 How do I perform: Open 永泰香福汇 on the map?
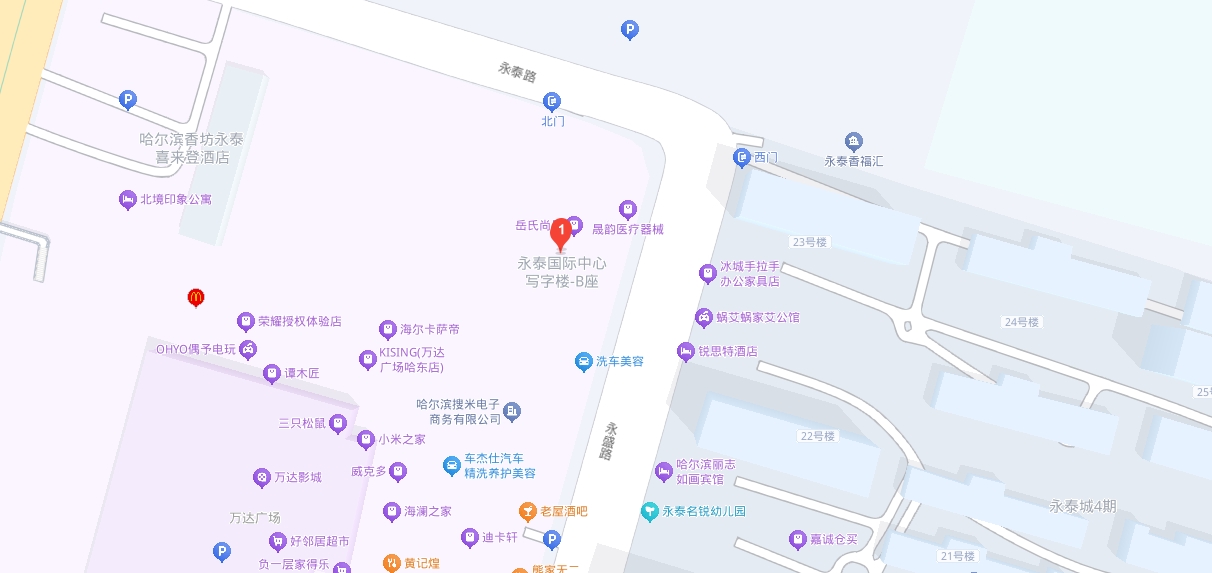point(853,141)
